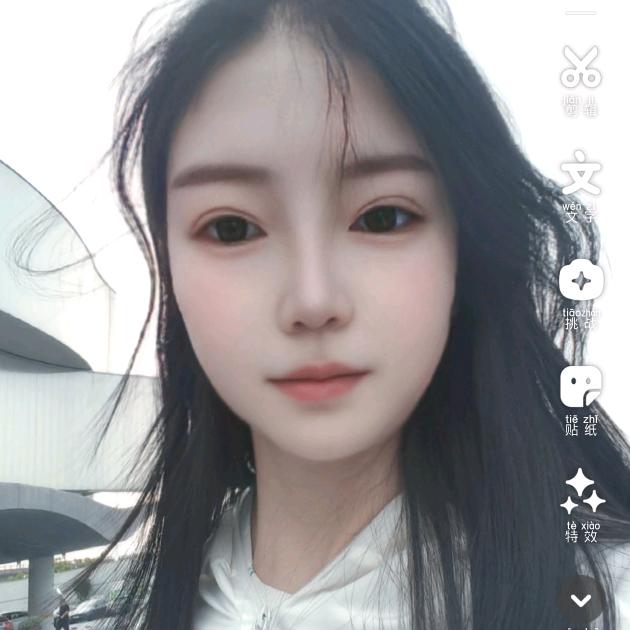Expand more tools with the down chevron
630x630 pixels.
point(580,600)
